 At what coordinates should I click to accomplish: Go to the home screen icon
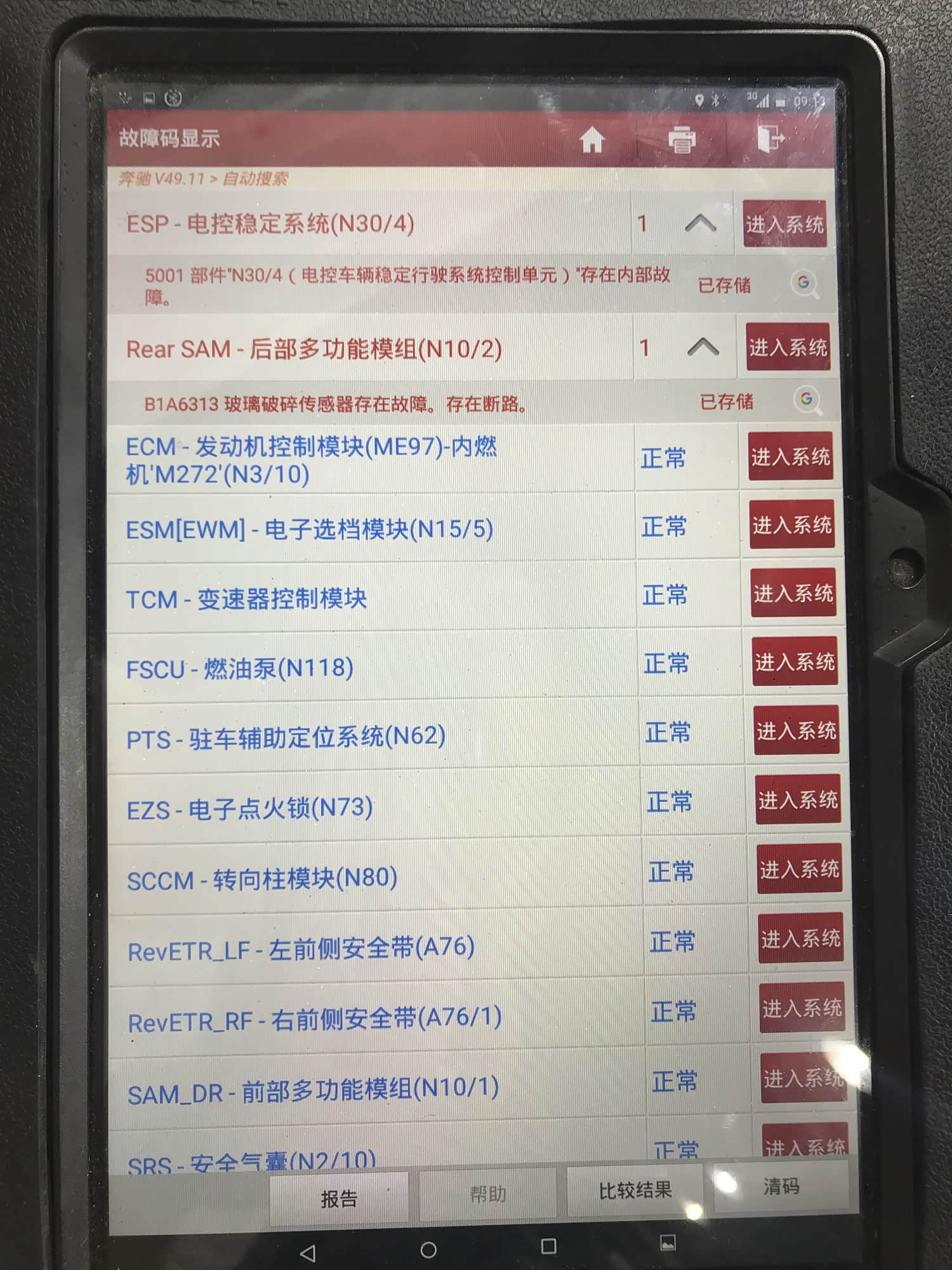point(592,140)
